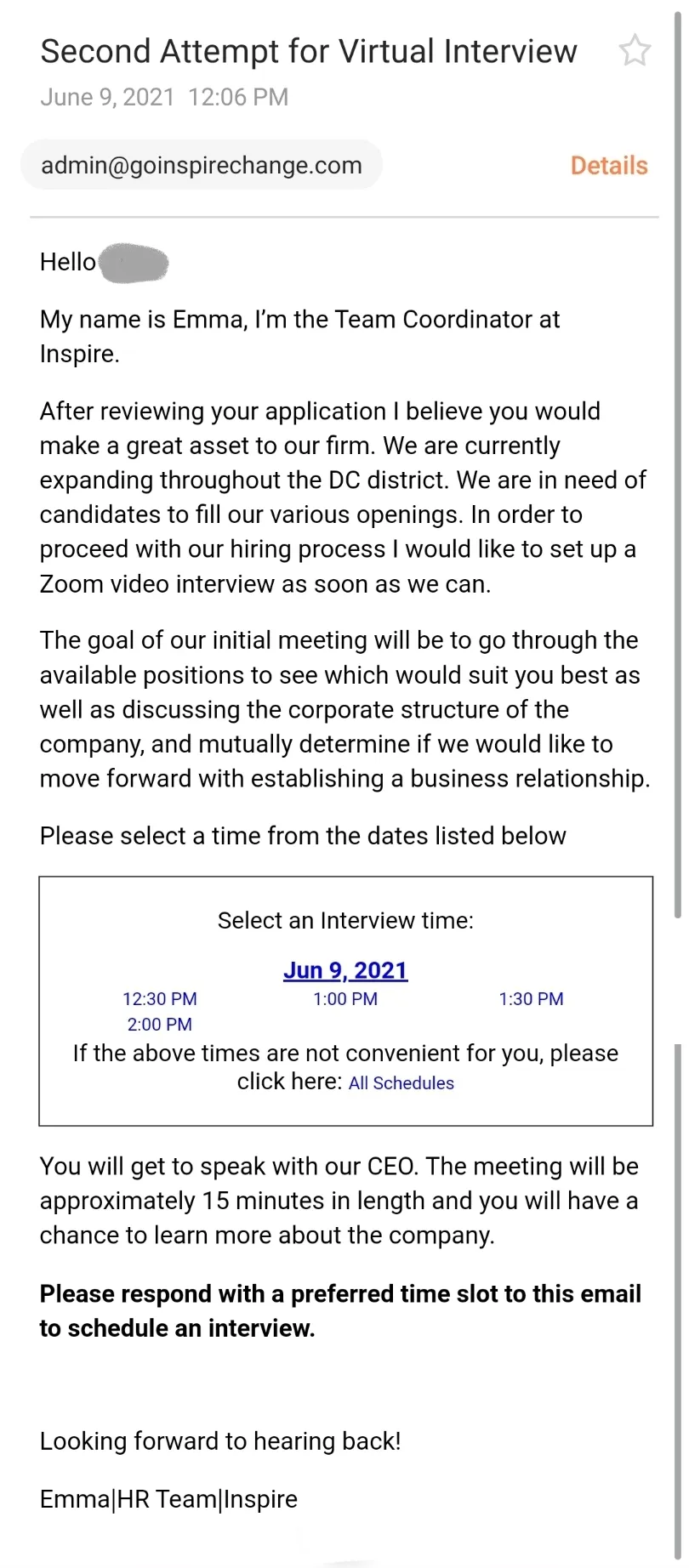Open the All Schedules link

click(x=401, y=1083)
